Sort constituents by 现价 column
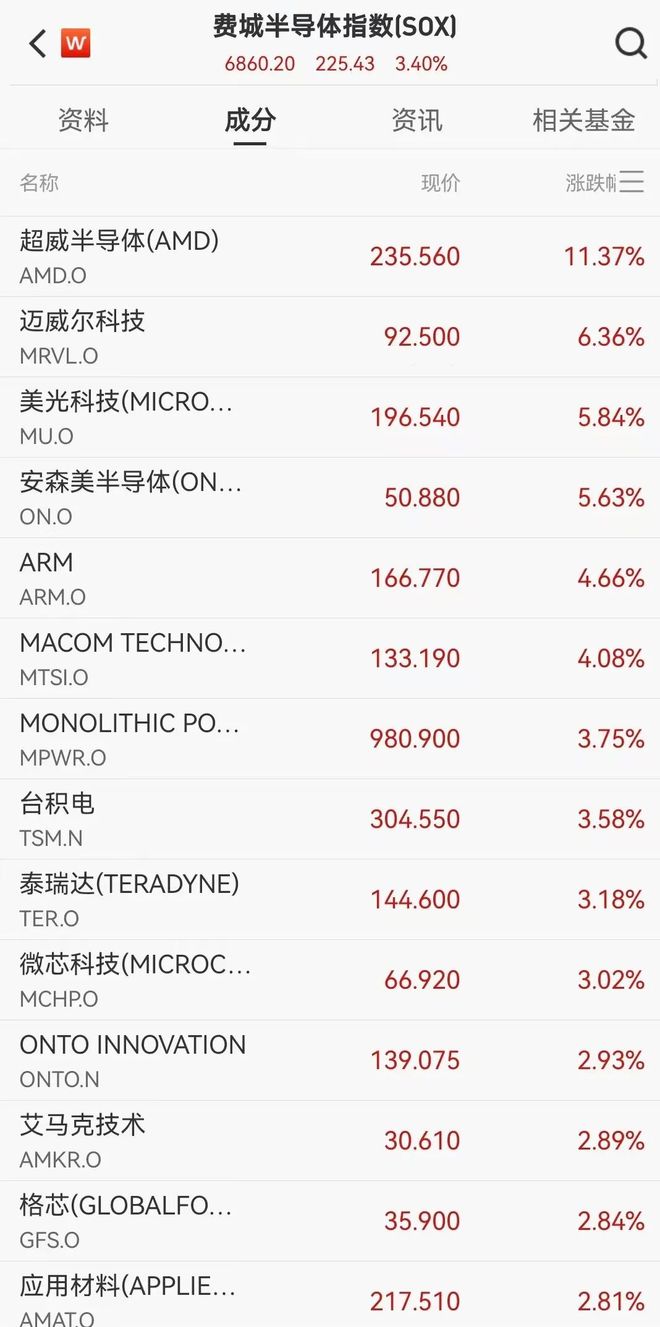The width and height of the screenshot is (660, 1327). [x=440, y=183]
